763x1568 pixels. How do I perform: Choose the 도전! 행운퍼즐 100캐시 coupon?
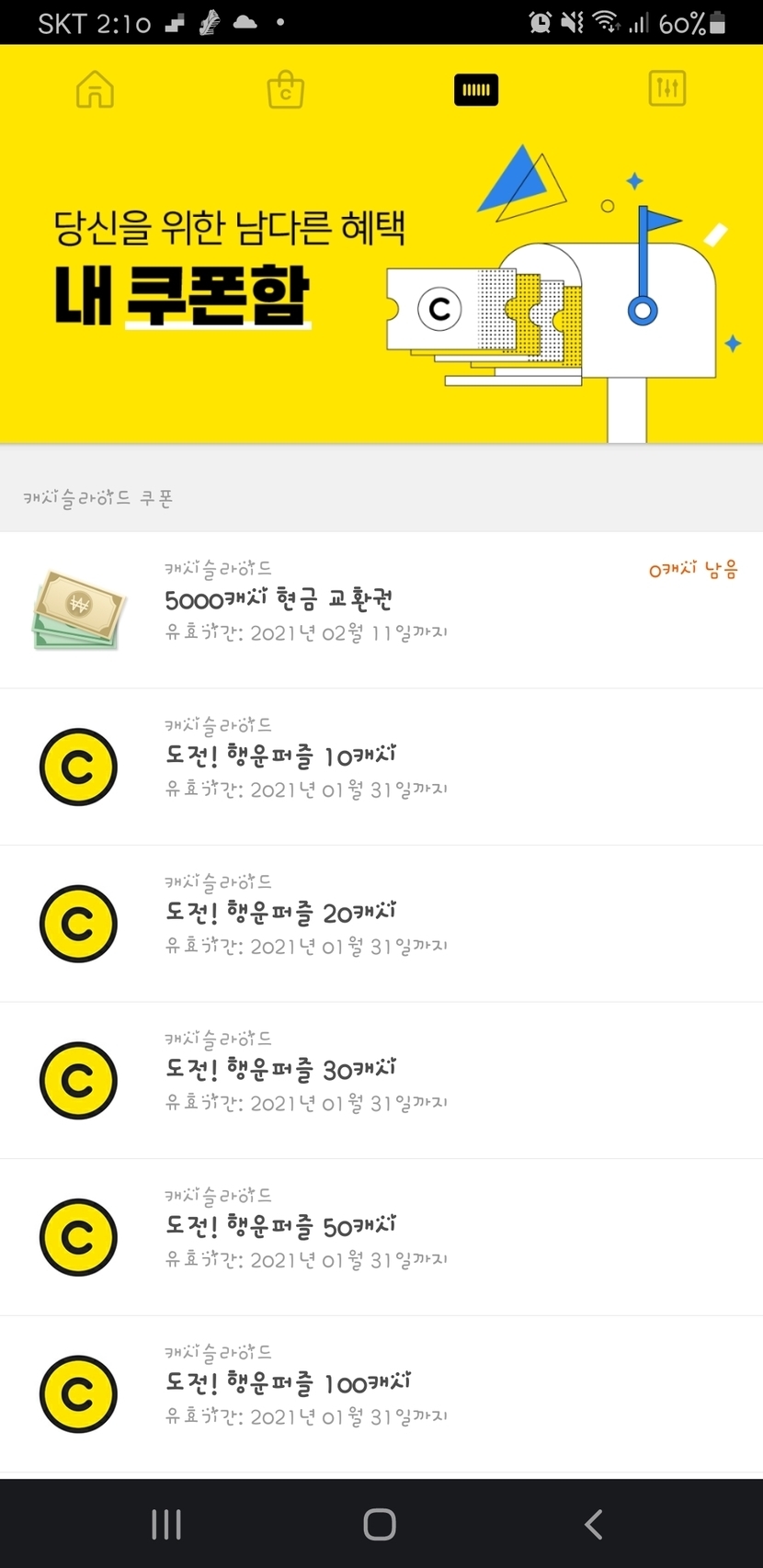(x=381, y=1394)
